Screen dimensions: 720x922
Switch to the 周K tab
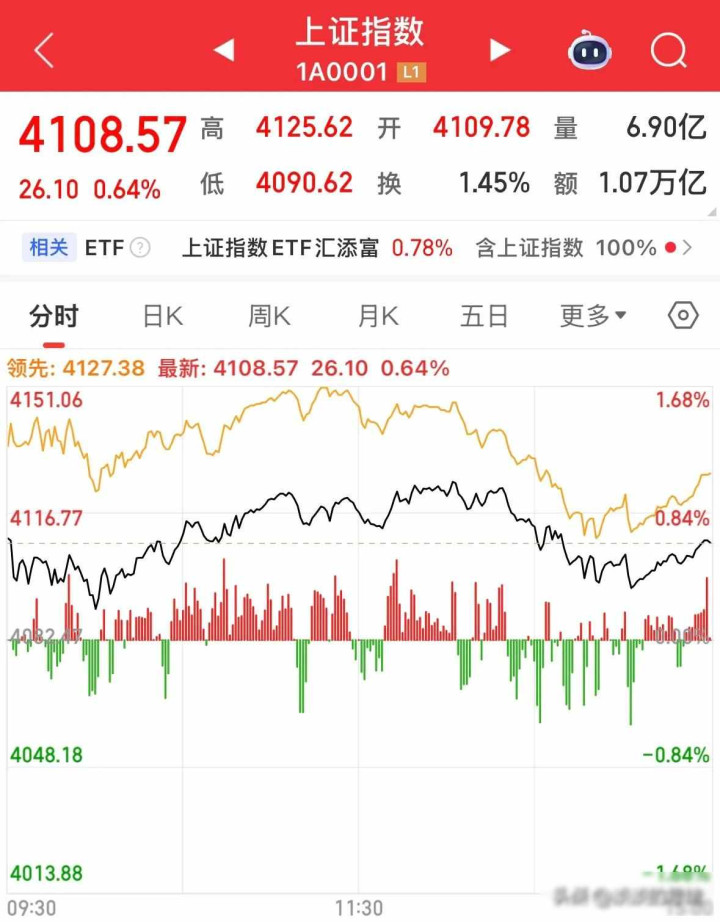[x=270, y=317]
